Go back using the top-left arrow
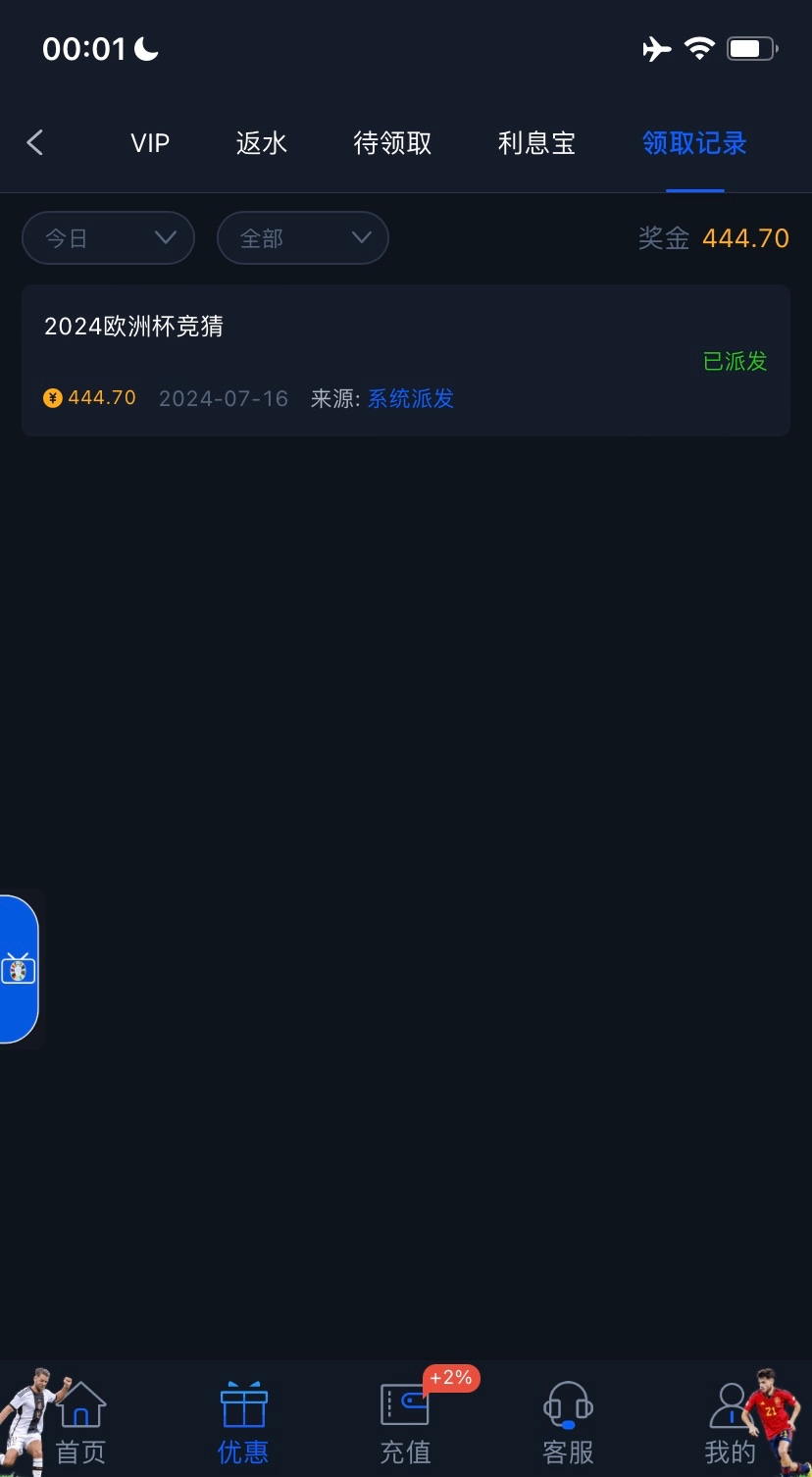 pos(35,143)
